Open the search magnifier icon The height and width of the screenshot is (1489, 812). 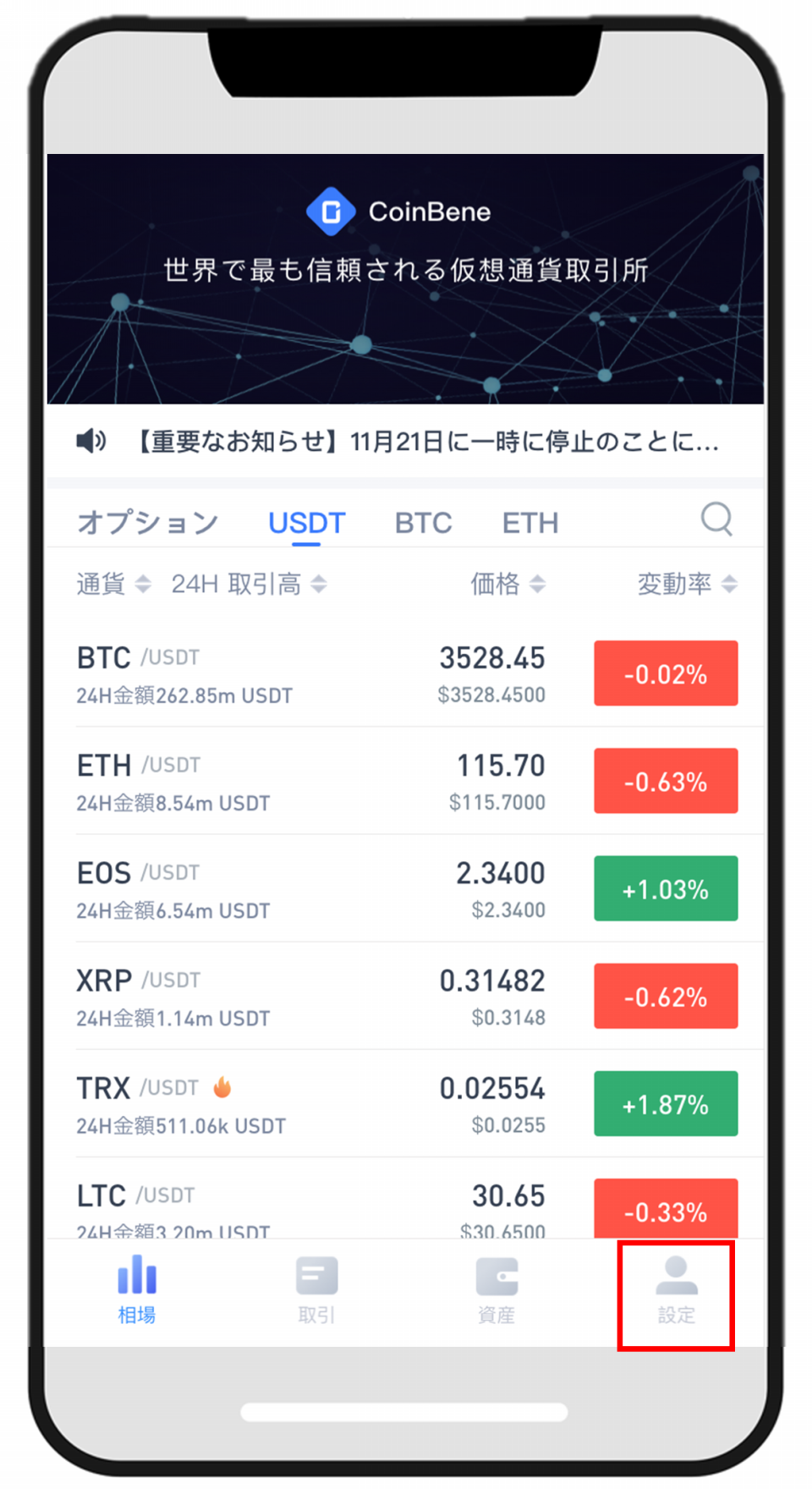tap(716, 519)
